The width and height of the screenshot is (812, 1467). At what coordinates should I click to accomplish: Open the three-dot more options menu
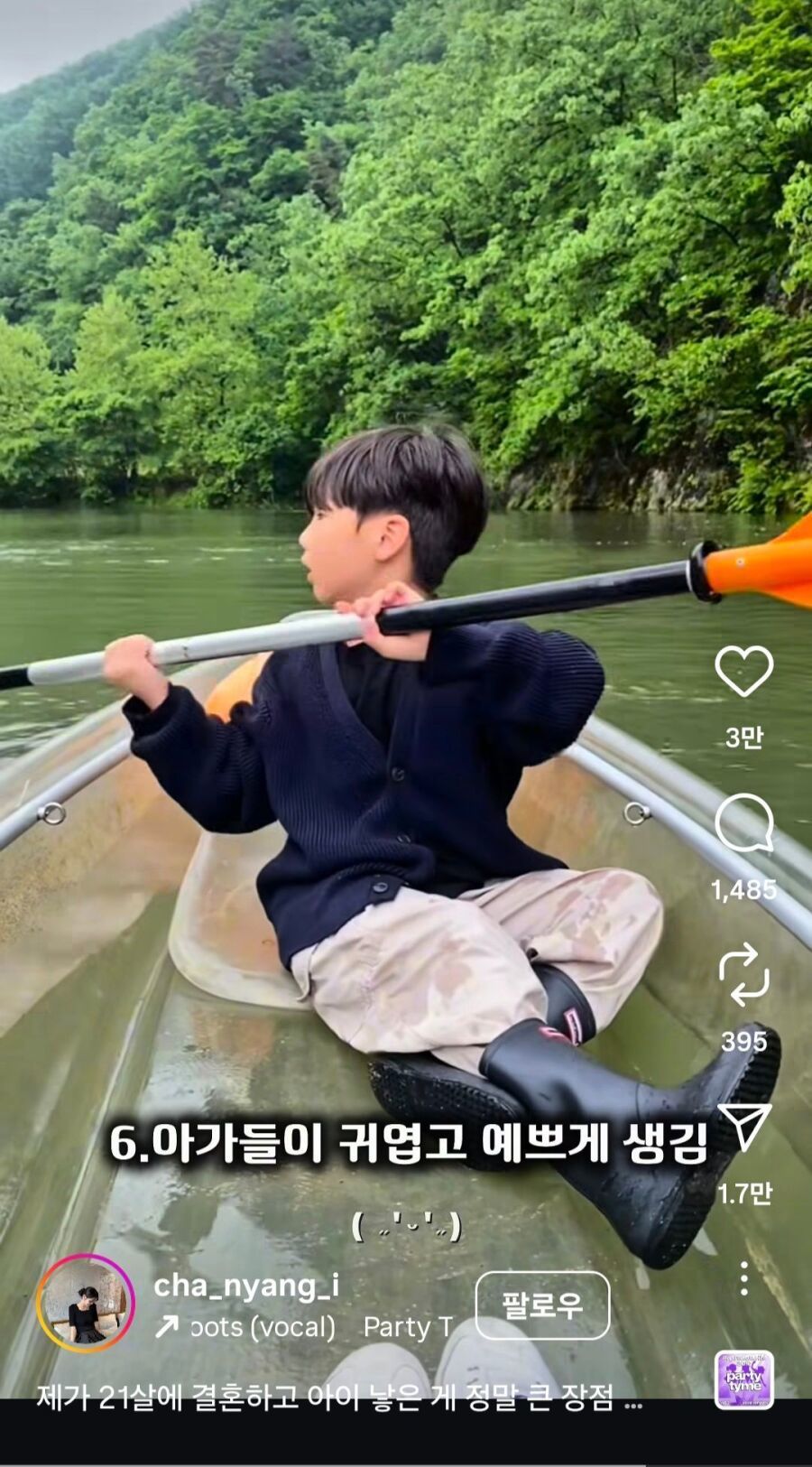point(743,1278)
